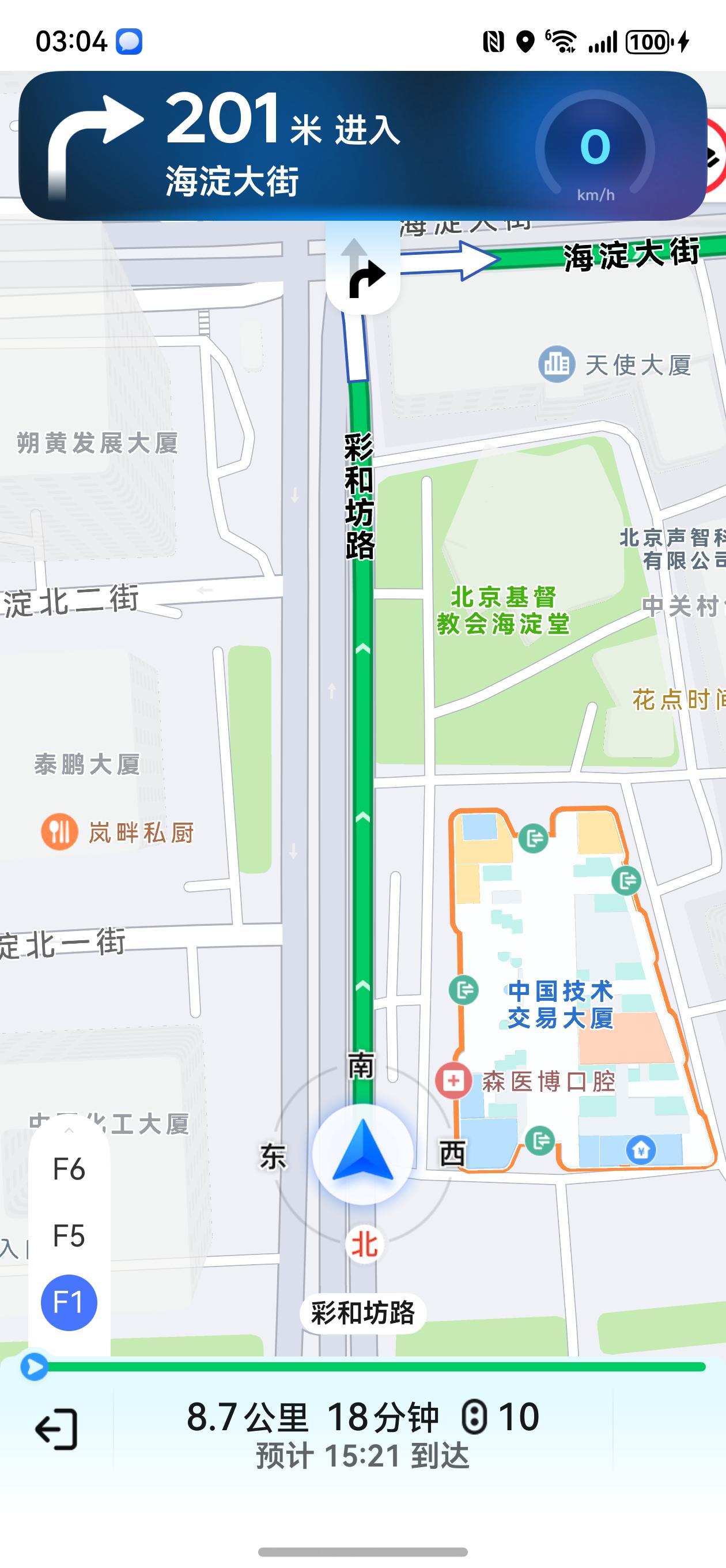Tap the blue location arrow marker
The height and width of the screenshot is (1568, 726).
pyautogui.click(x=364, y=1154)
